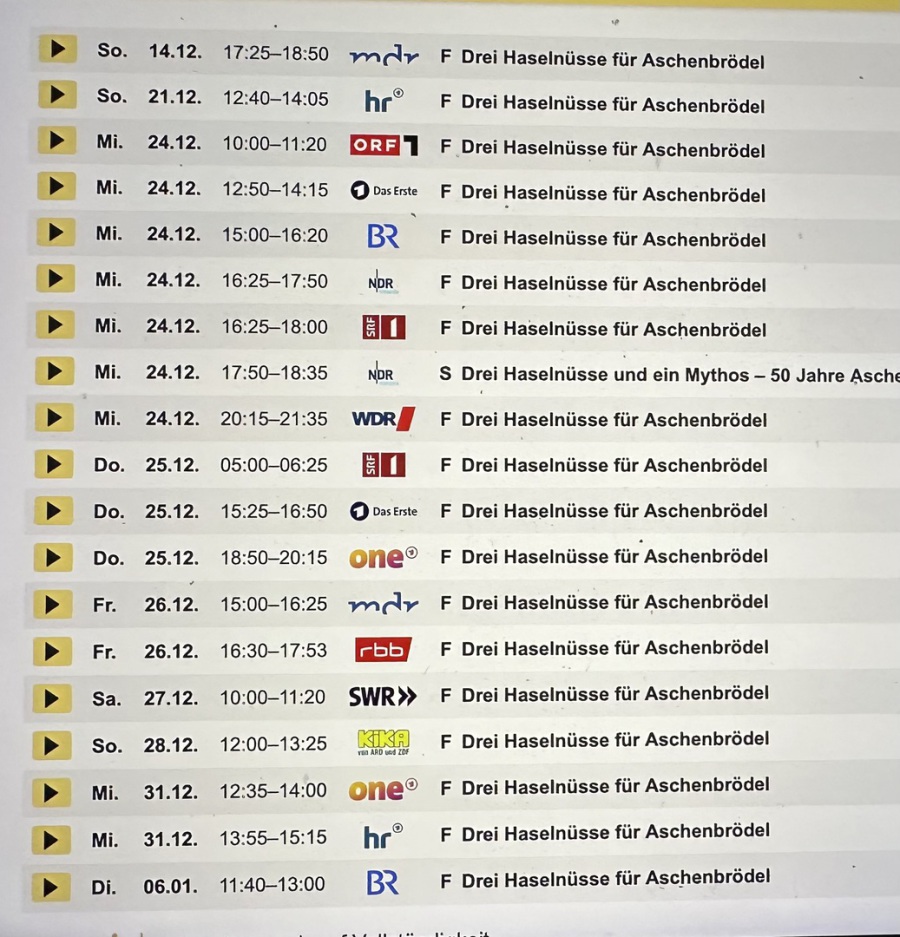The width and height of the screenshot is (900, 937).
Task: Open the BR broadcast on 06.01. at 11:40
Action: (x=50, y=886)
